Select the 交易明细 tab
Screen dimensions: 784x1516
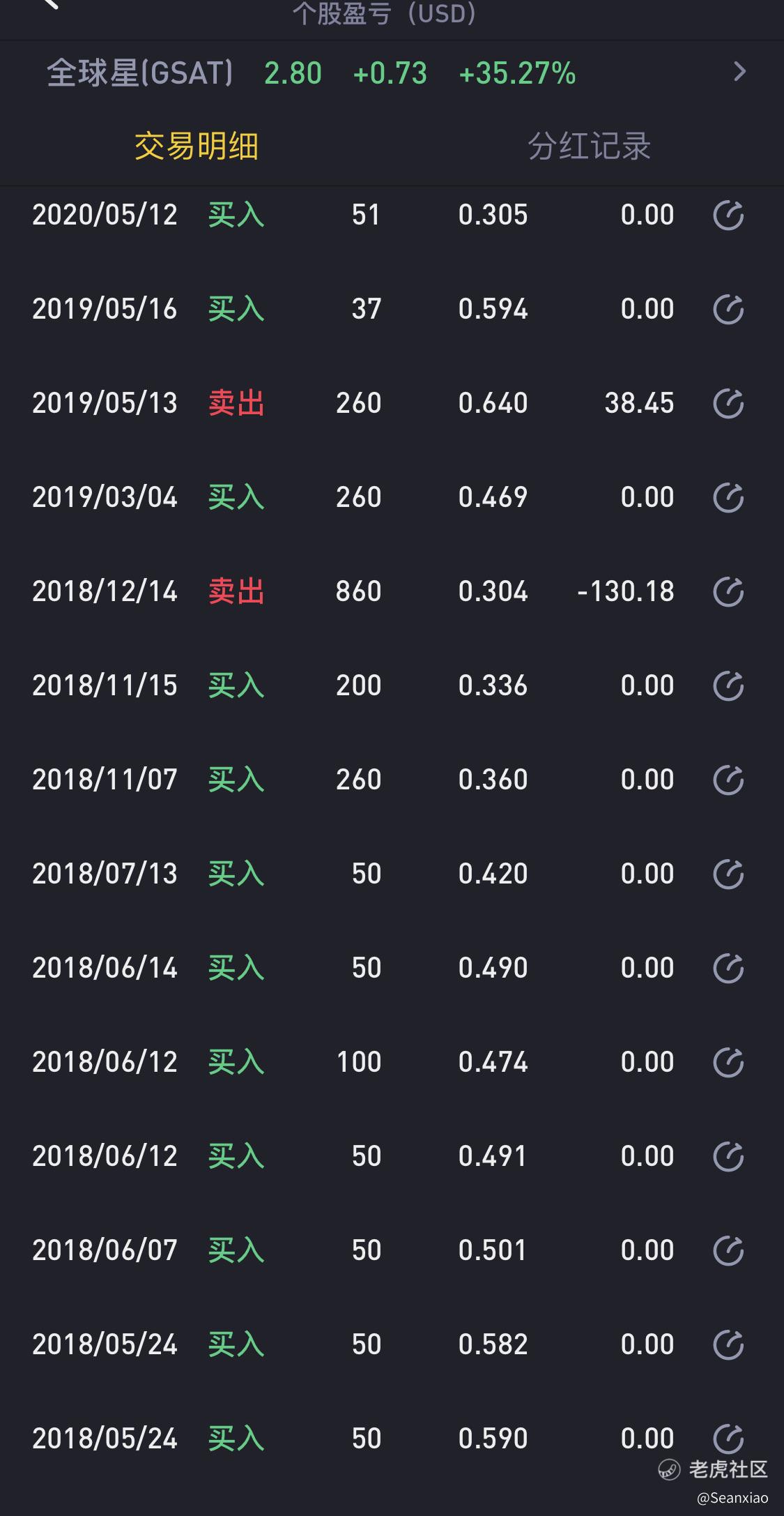tap(196, 146)
